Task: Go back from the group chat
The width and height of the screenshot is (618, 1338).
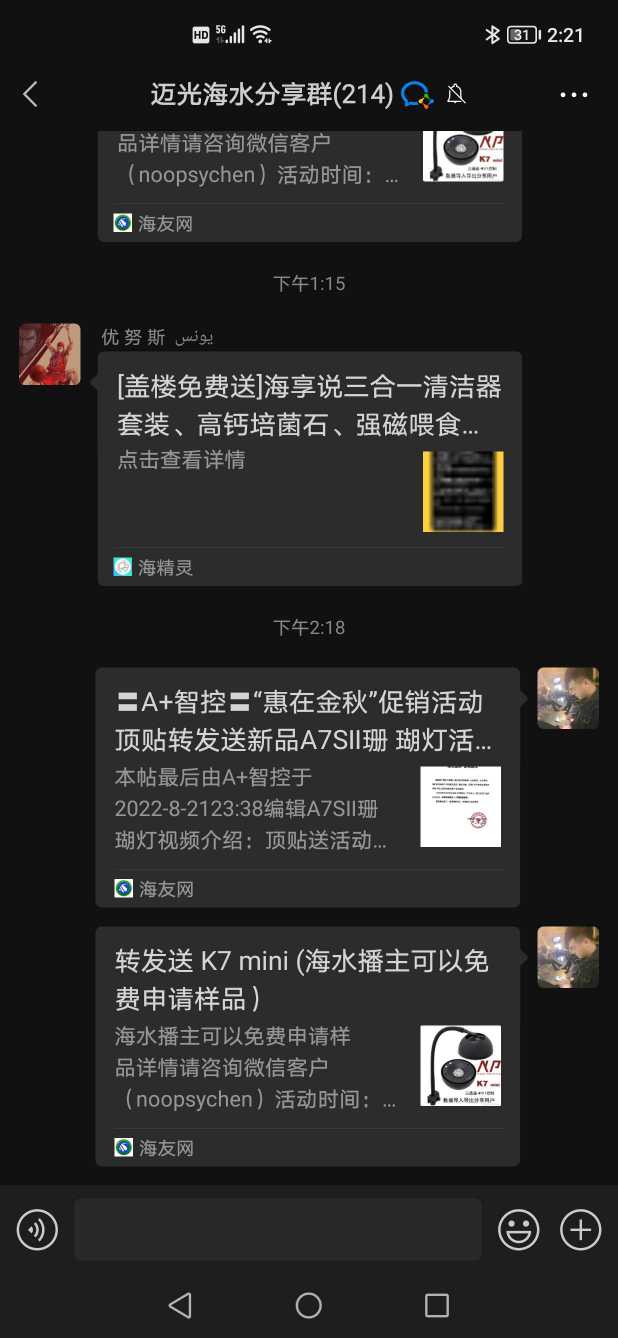Action: (x=30, y=95)
